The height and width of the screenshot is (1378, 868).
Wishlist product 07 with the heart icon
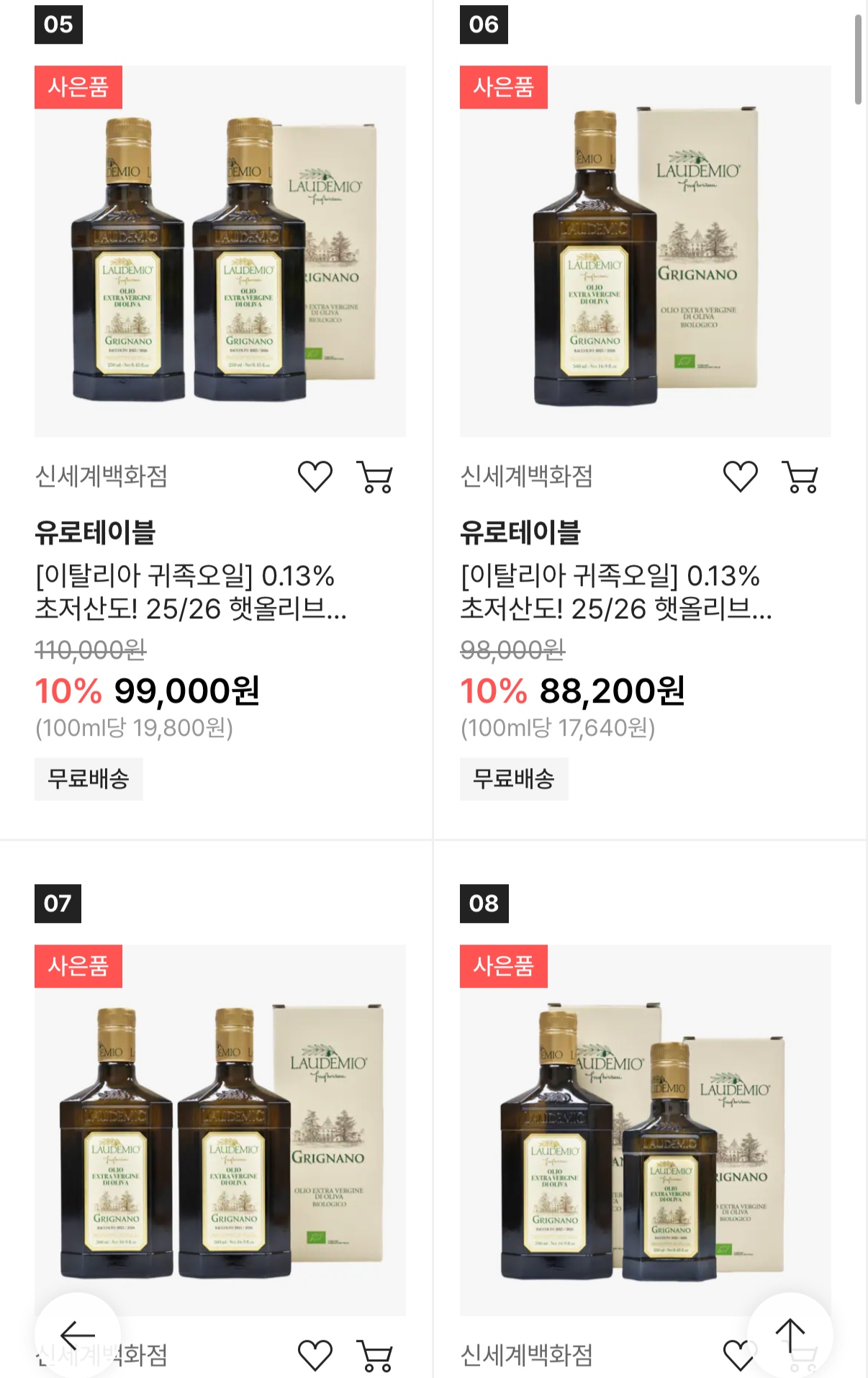315,1355
